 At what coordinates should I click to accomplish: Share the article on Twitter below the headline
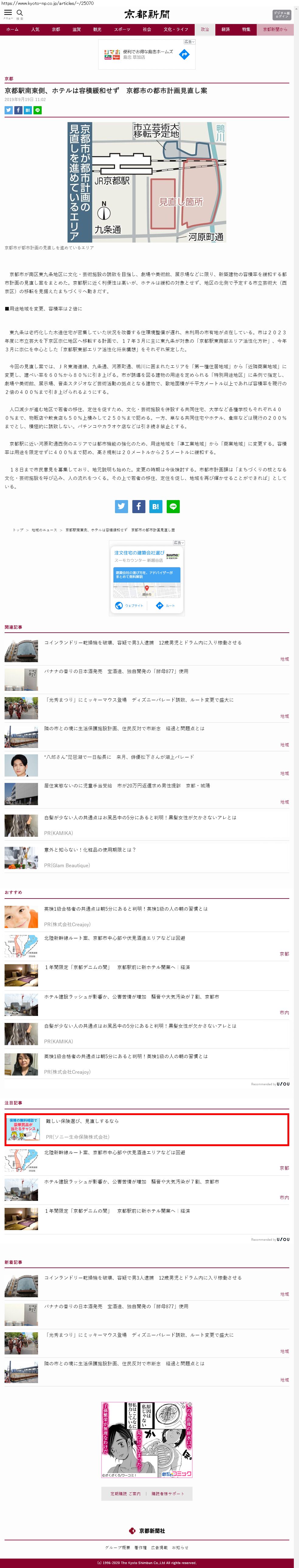(x=9, y=110)
